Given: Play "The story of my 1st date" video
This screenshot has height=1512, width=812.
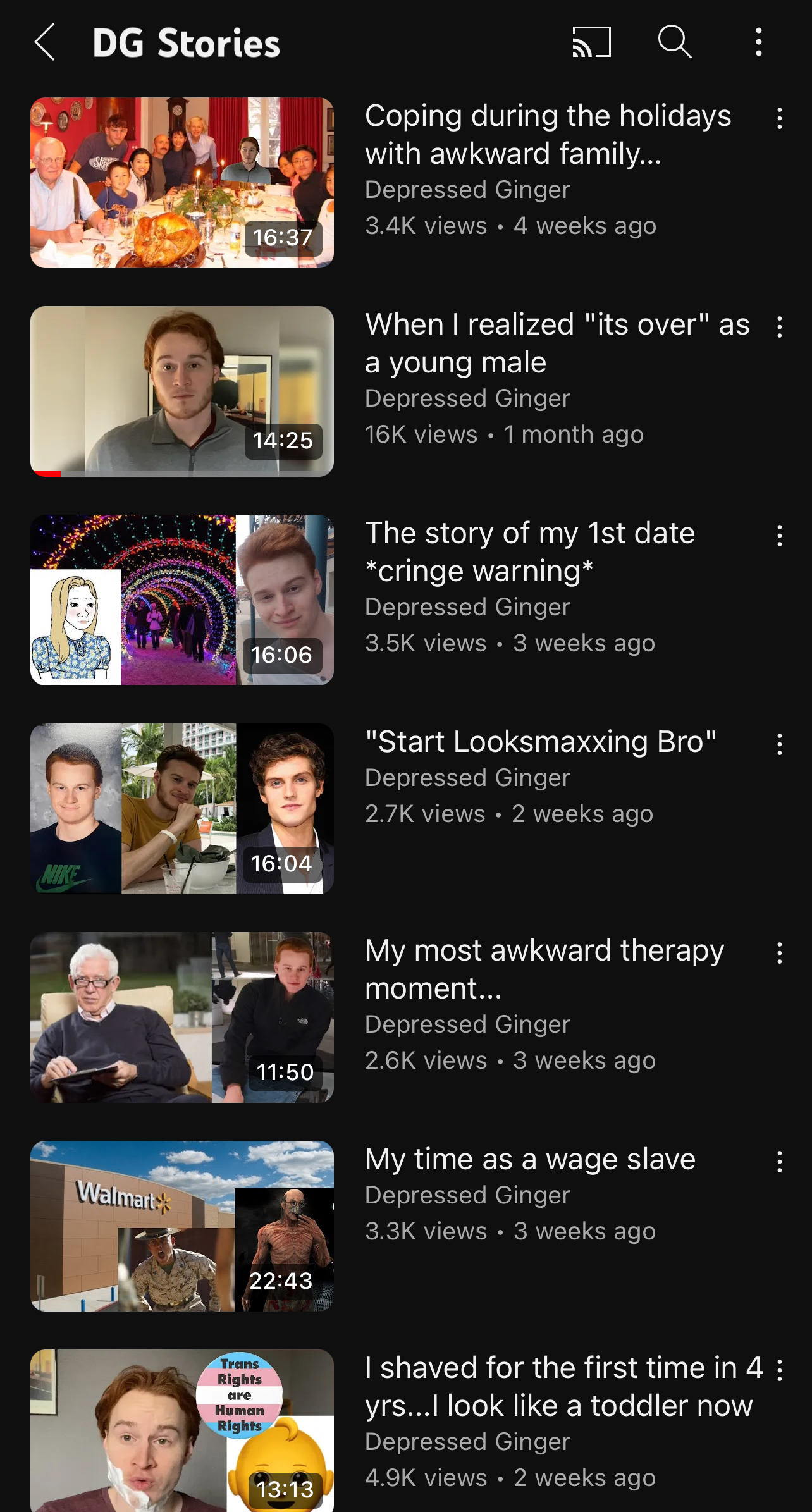Looking at the screenshot, I should [x=182, y=600].
